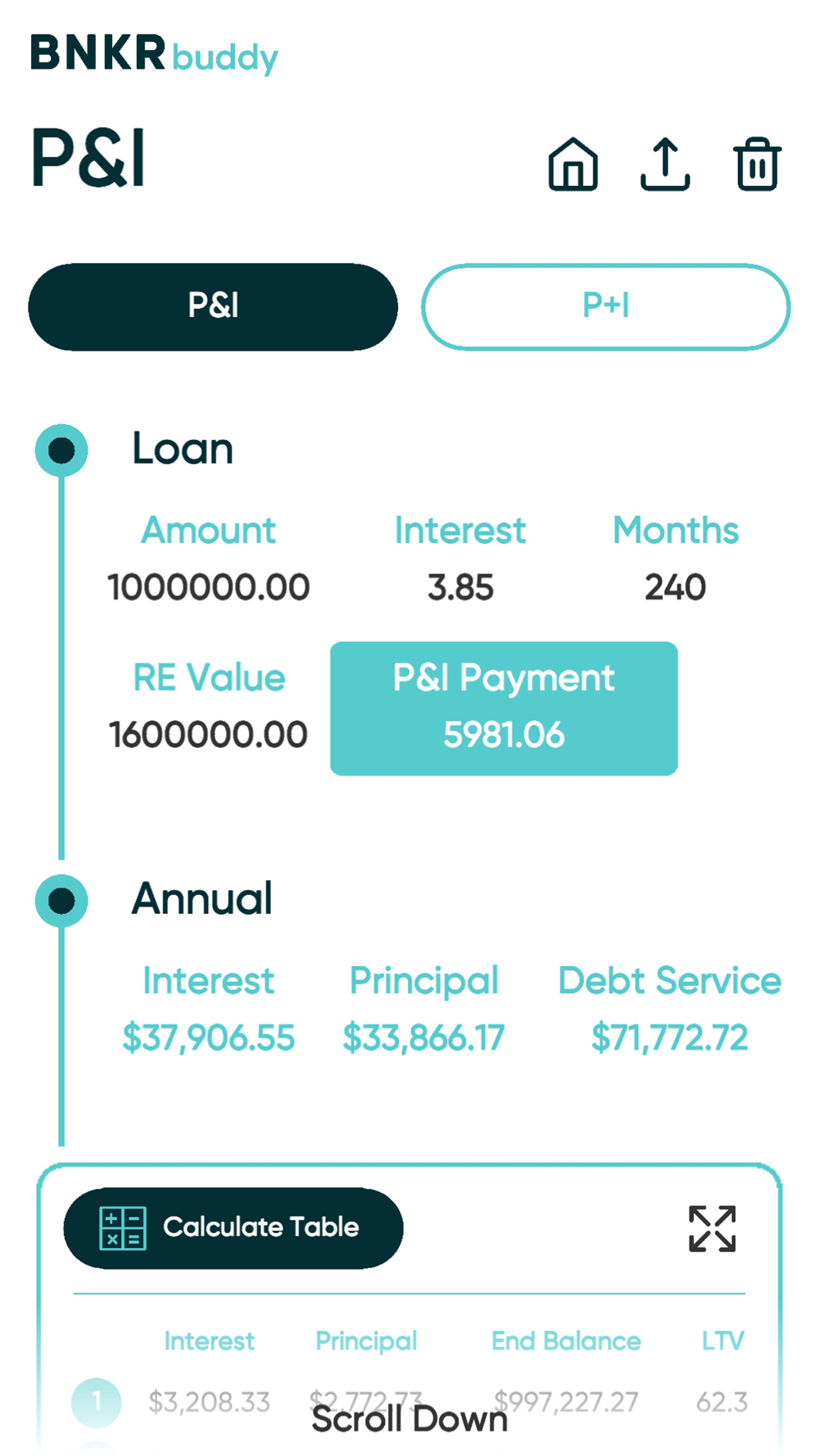This screenshot has width=819, height=1456.
Task: Tap the Calculate Table button
Action: [233, 1228]
